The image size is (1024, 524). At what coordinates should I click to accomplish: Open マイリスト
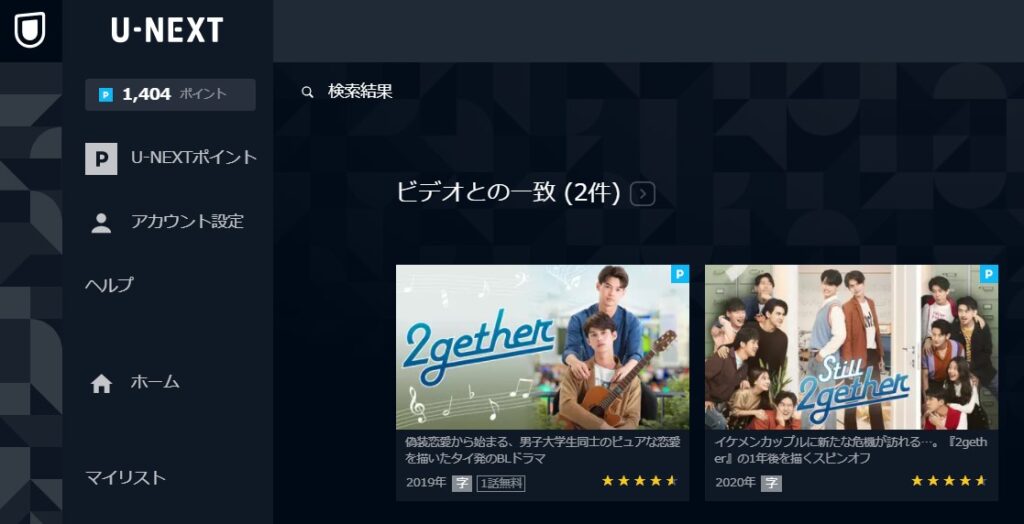click(125, 477)
